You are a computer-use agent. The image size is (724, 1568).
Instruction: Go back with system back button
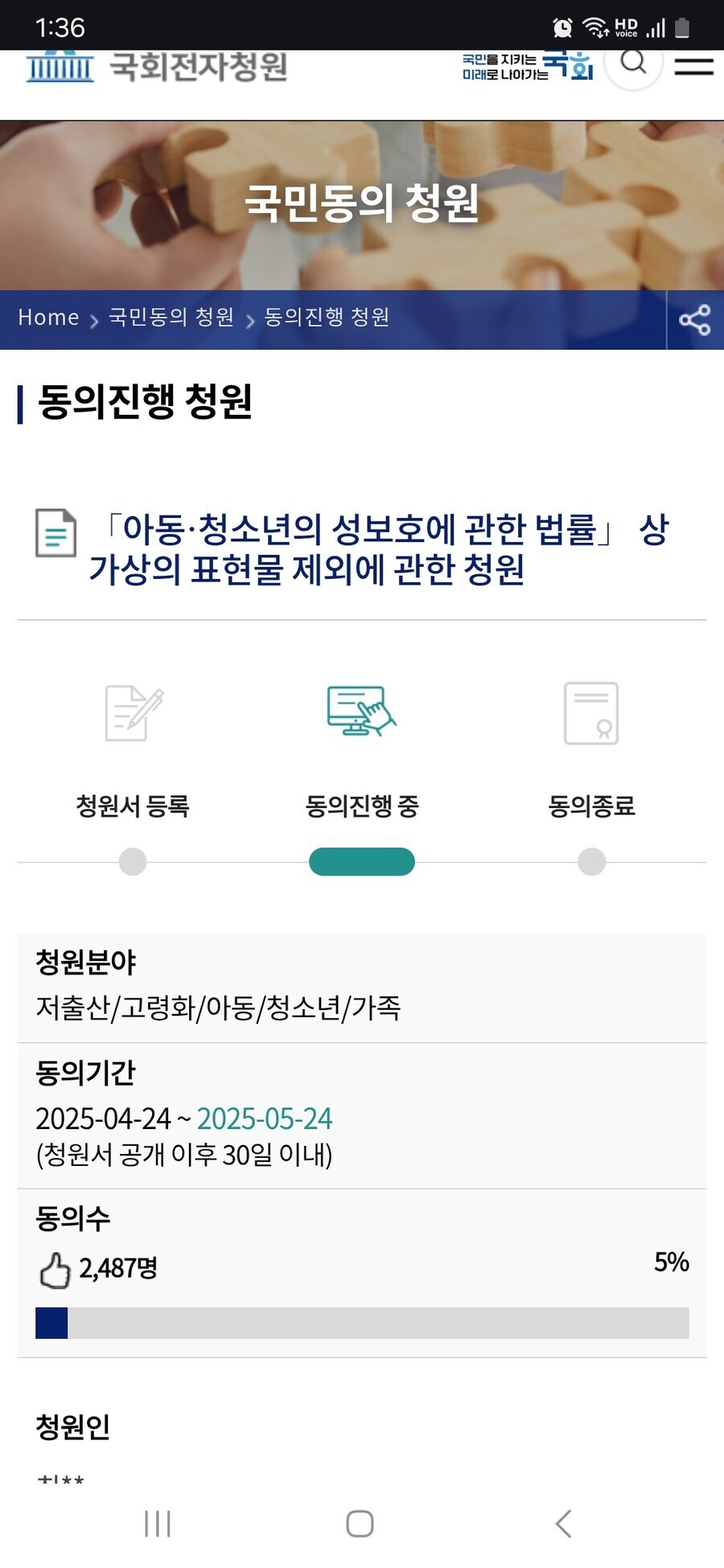[563, 1523]
